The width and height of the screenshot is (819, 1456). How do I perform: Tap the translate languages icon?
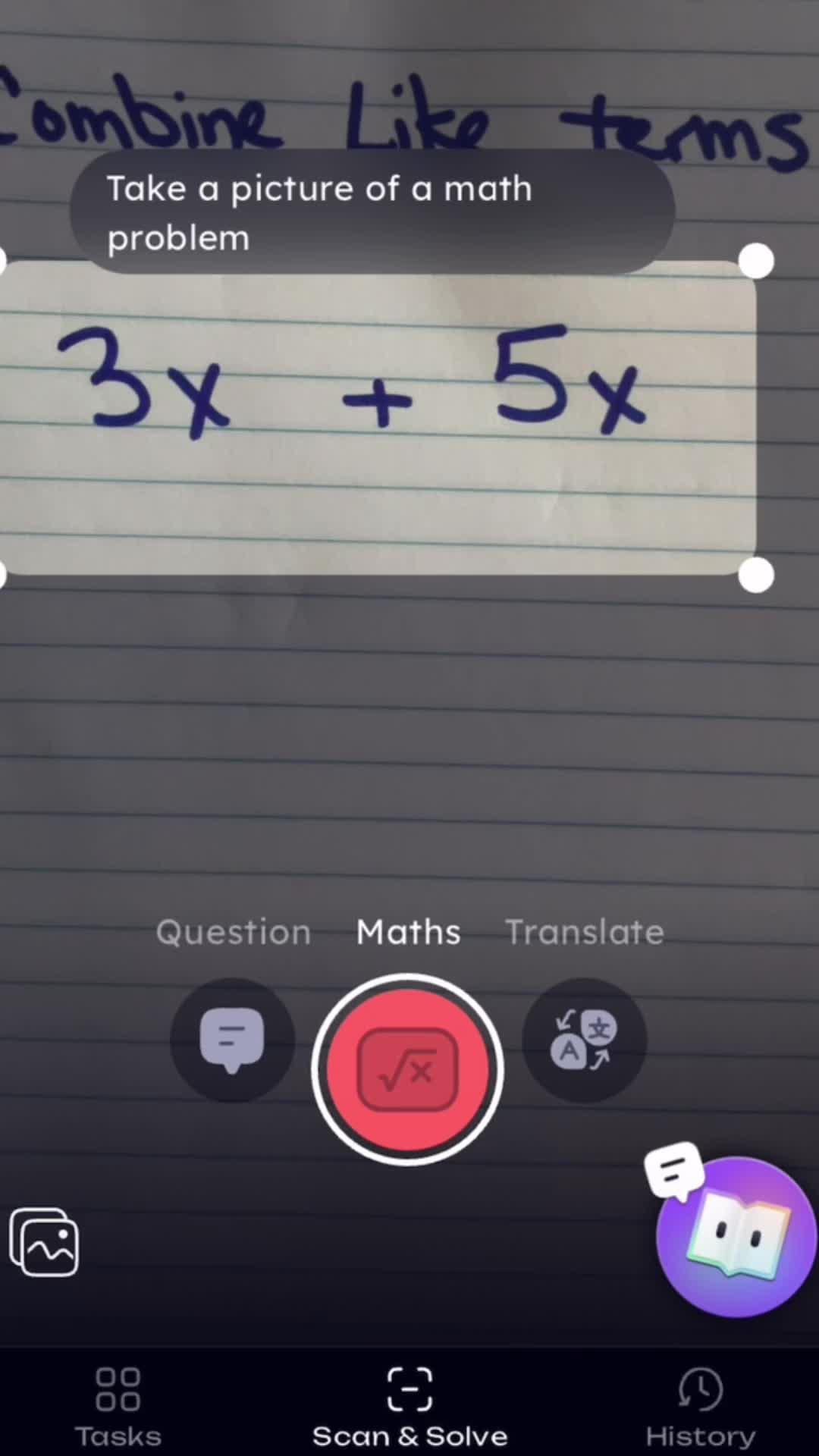pos(584,1040)
